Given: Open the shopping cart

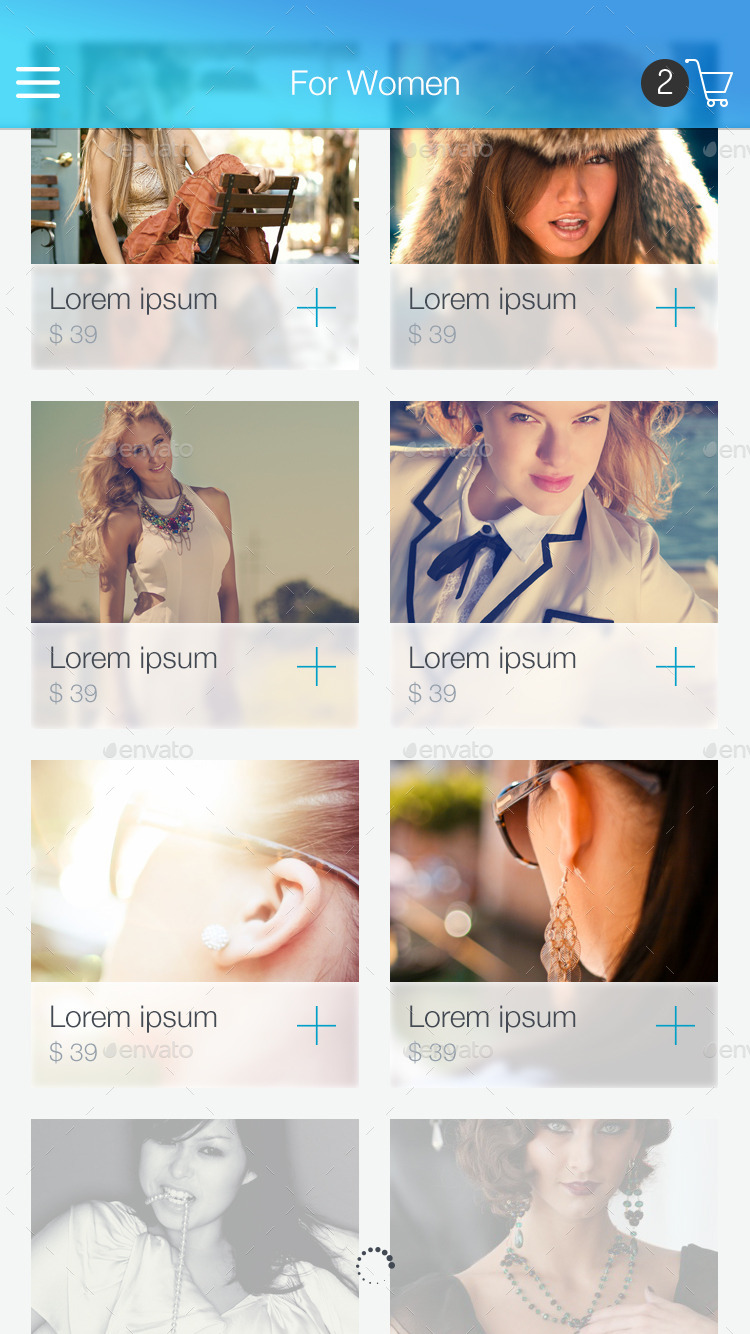Looking at the screenshot, I should click(710, 84).
